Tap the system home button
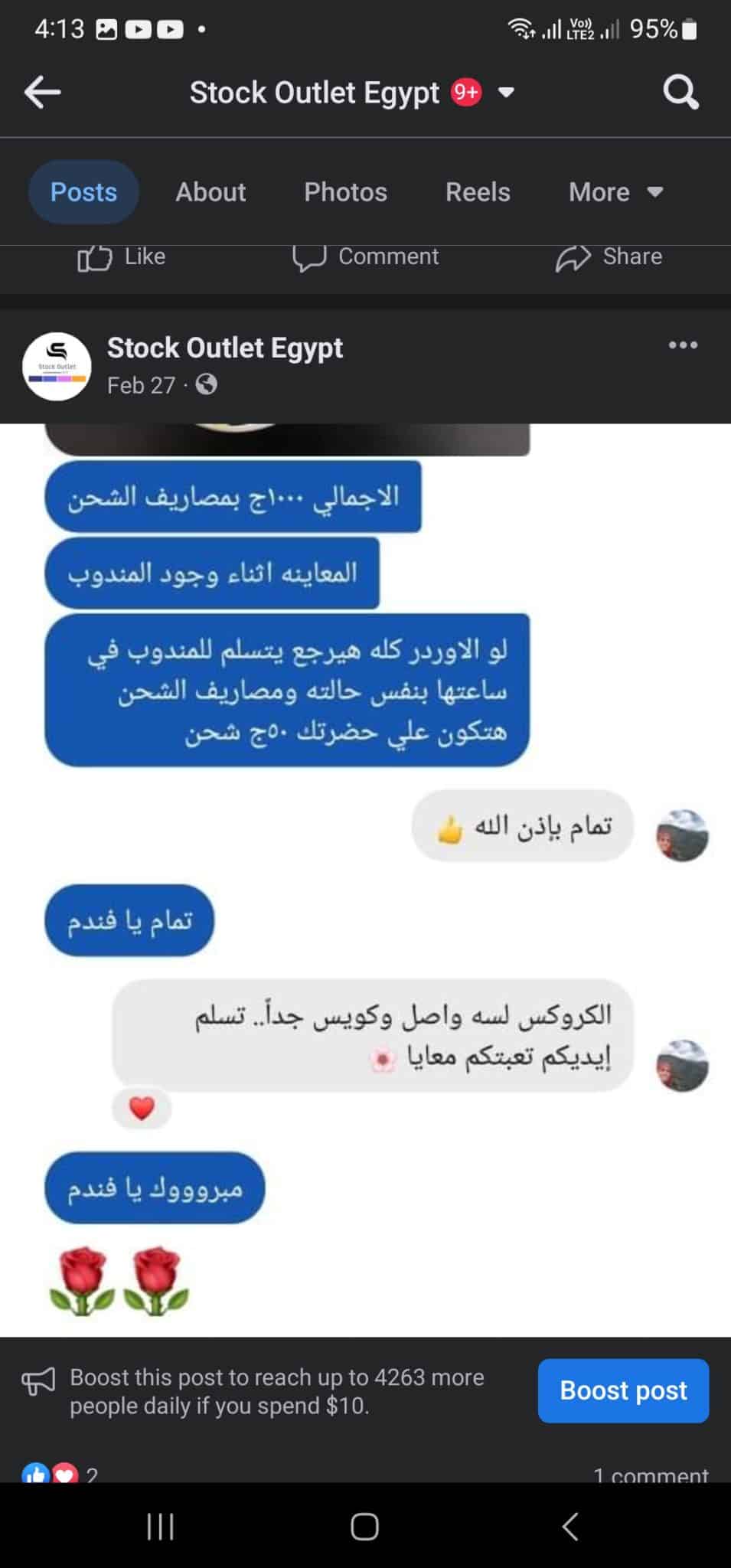Image resolution: width=731 pixels, height=1568 pixels. (364, 1527)
